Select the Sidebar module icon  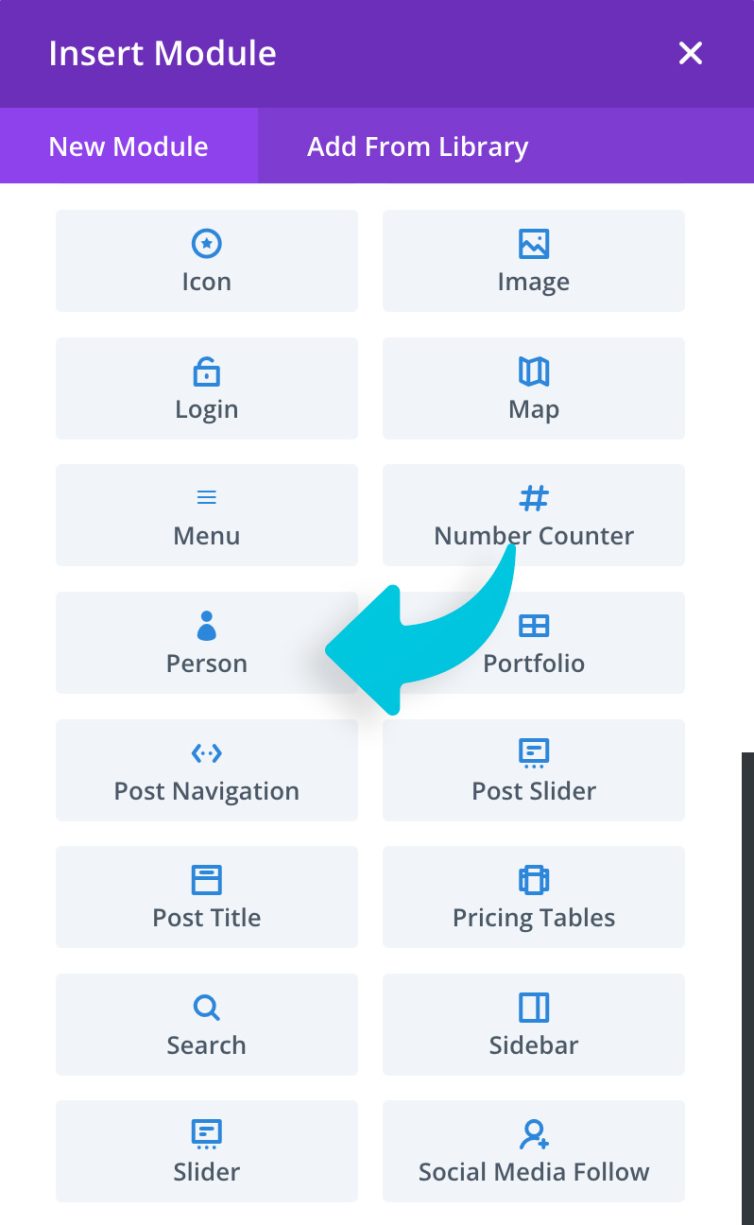coord(533,1004)
